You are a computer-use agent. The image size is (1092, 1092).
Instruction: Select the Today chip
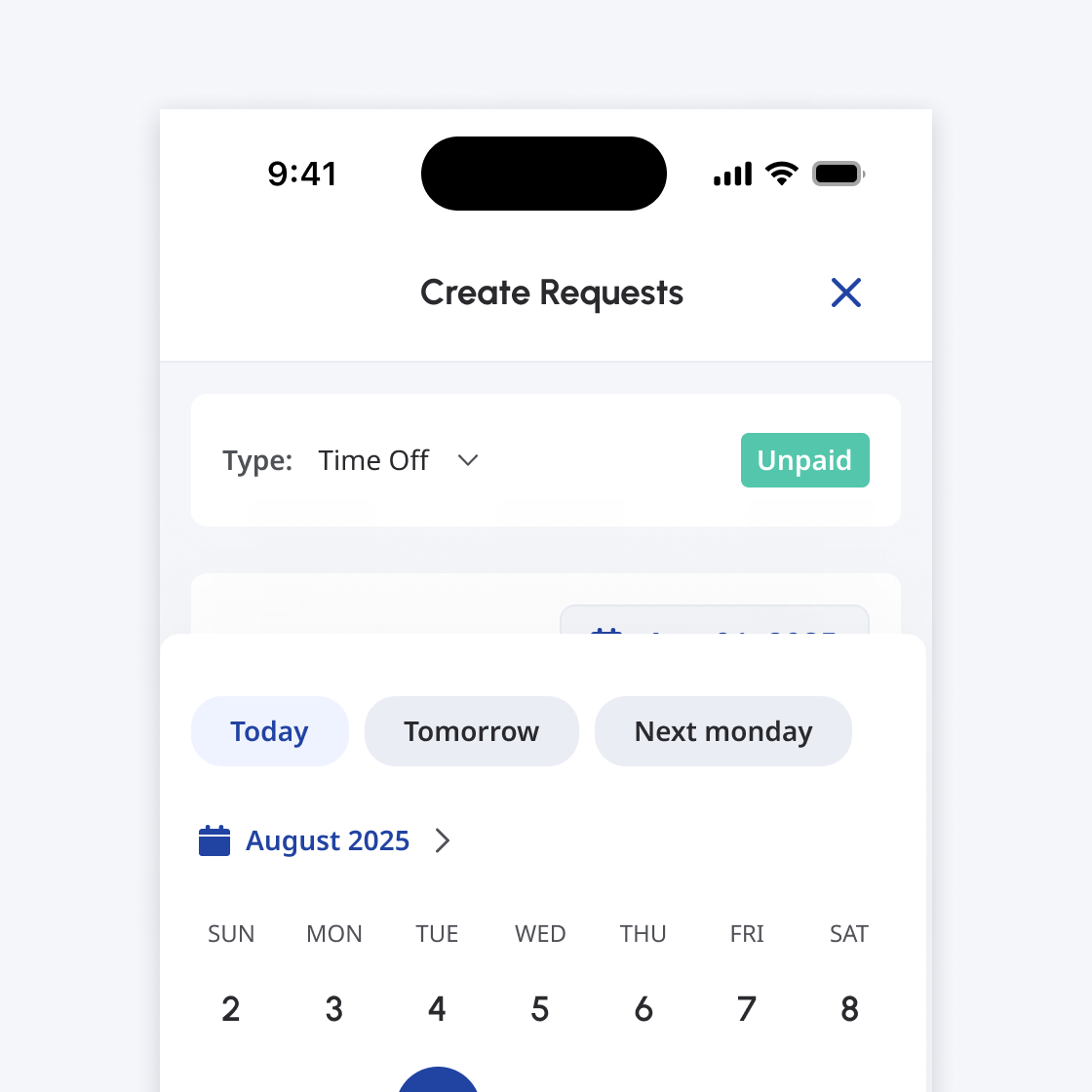[269, 731]
